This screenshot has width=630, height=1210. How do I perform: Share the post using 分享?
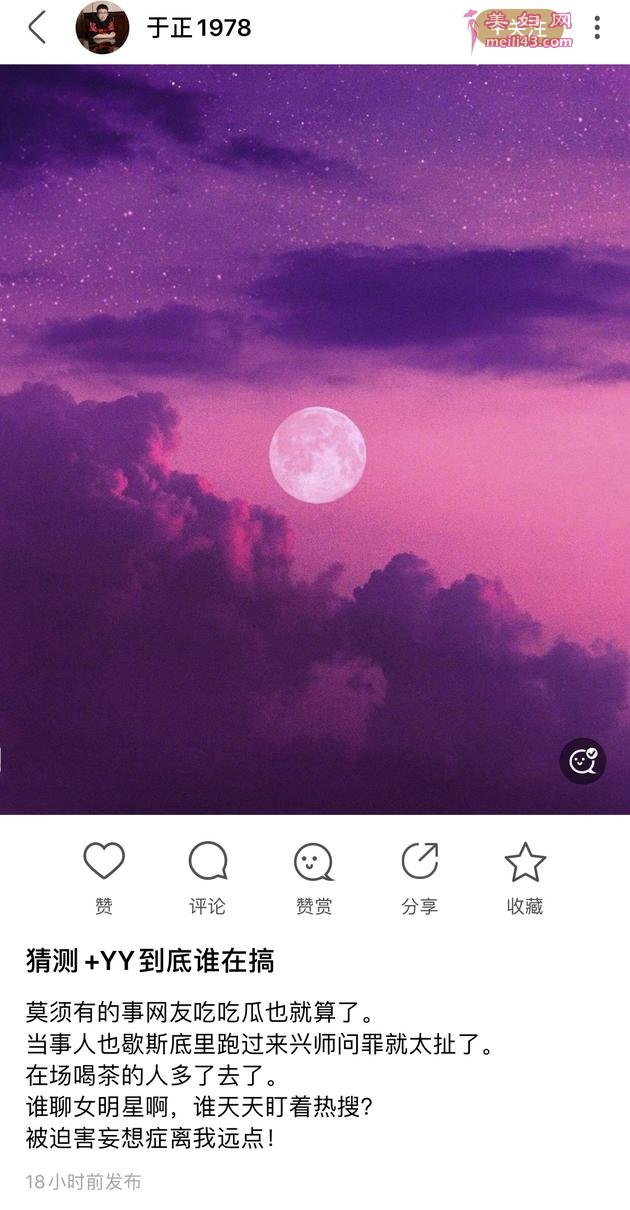pos(420,878)
